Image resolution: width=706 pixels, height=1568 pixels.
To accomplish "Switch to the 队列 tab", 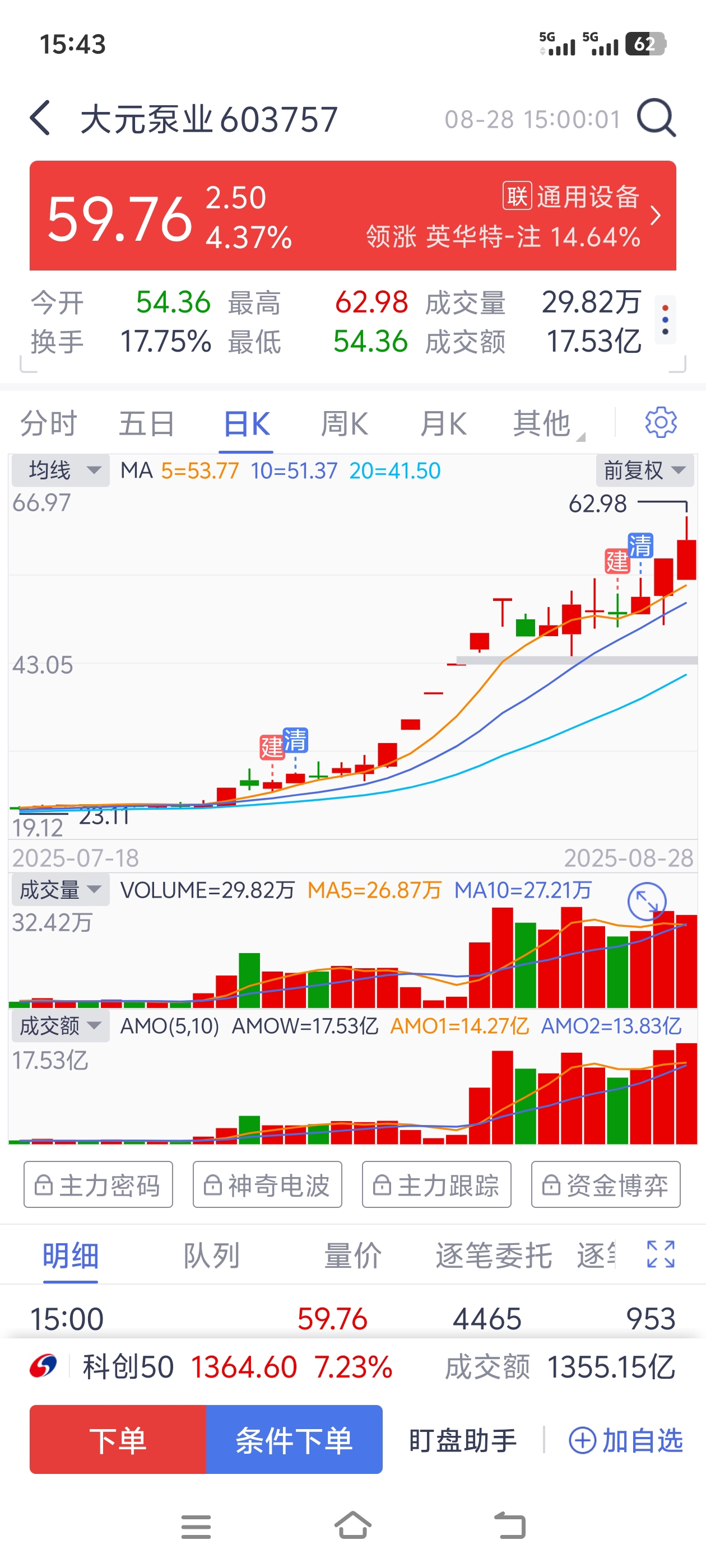I will pyautogui.click(x=211, y=1255).
